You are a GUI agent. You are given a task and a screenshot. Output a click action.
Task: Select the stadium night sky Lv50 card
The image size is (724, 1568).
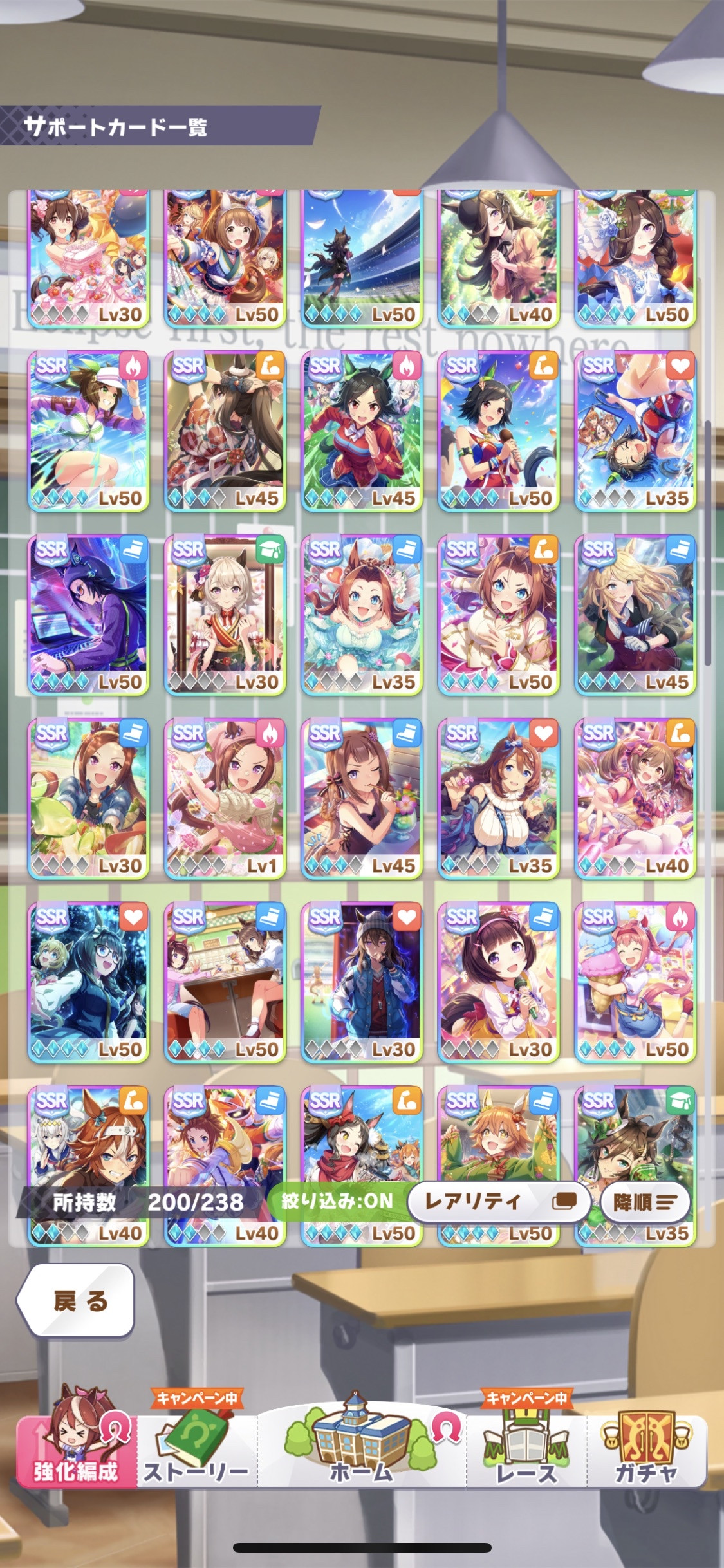pyautogui.click(x=362, y=259)
